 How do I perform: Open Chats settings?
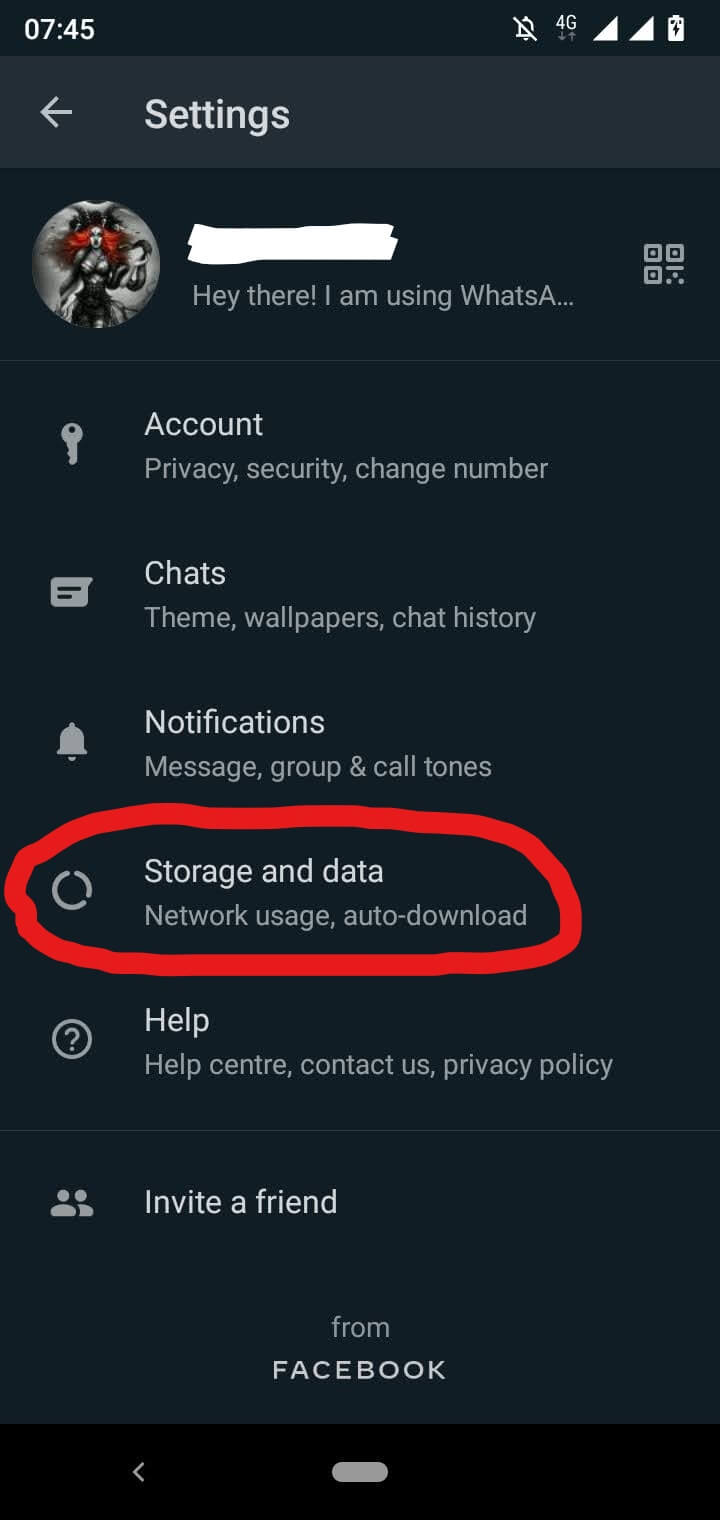[360, 594]
